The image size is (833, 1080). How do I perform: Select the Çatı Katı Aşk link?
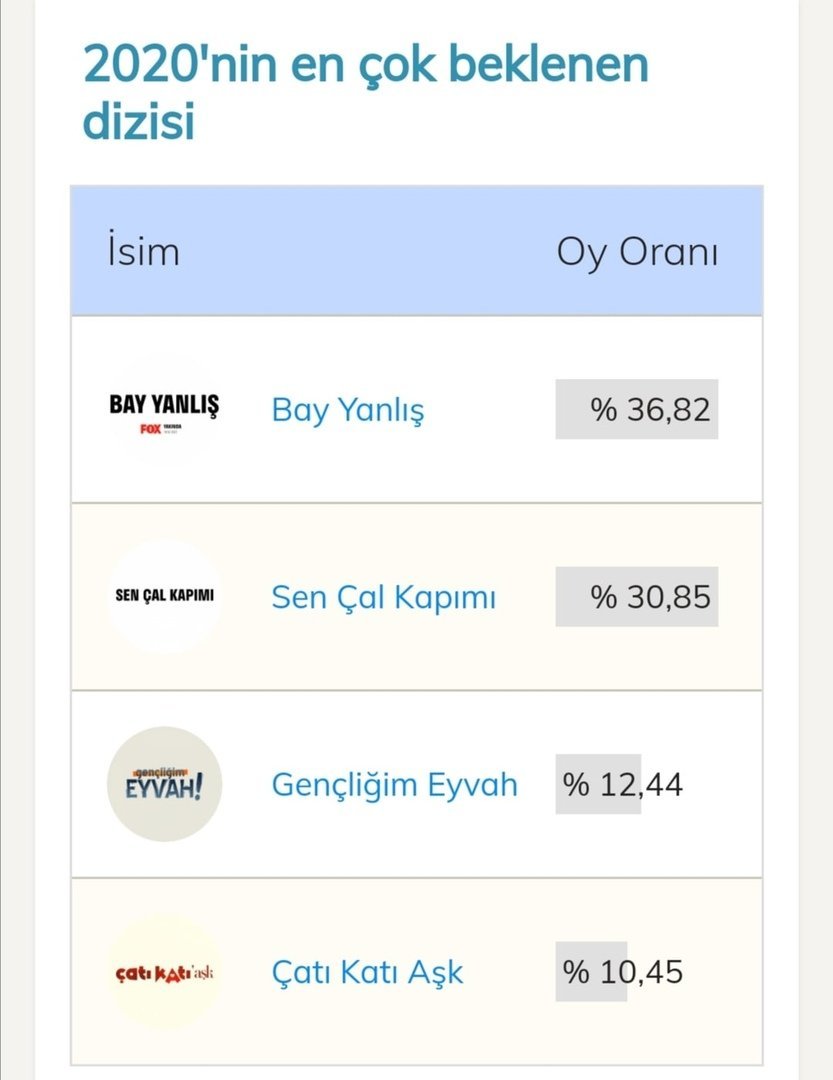click(367, 972)
